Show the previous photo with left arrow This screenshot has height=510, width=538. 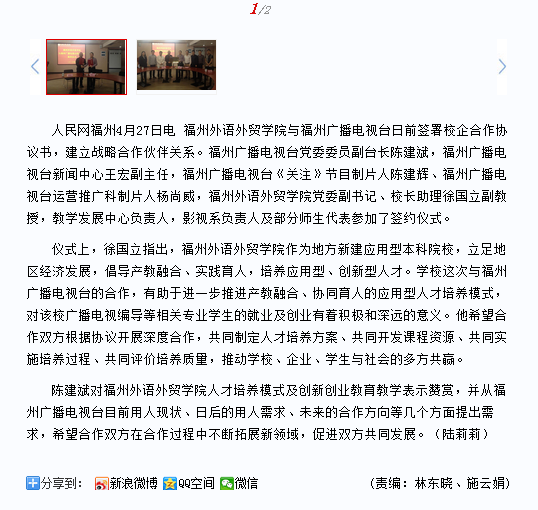(x=35, y=67)
